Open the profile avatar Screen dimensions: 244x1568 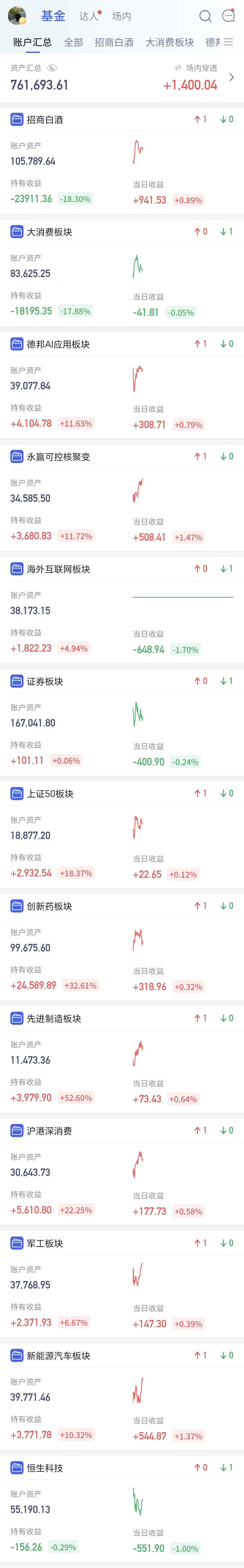point(17,16)
